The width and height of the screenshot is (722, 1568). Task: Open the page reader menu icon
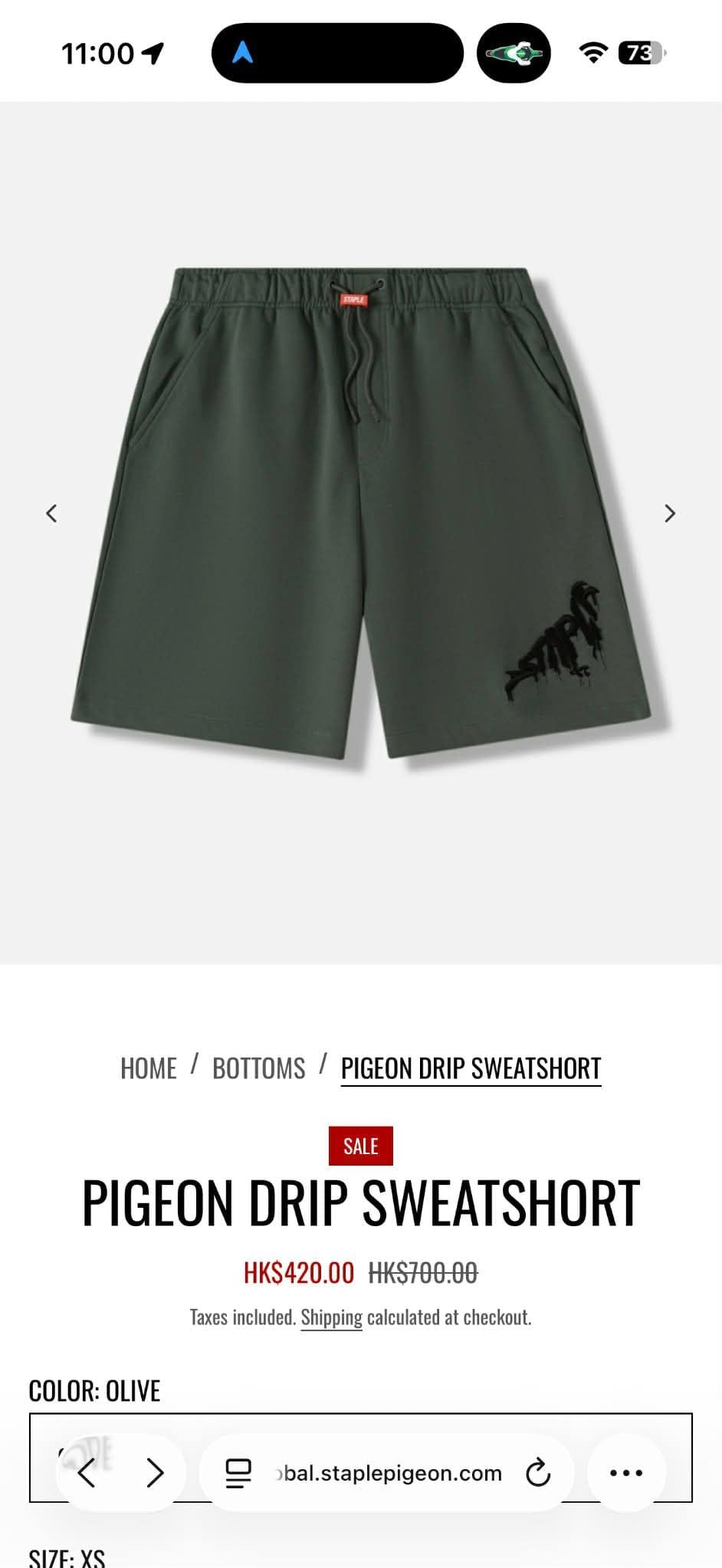click(238, 1473)
